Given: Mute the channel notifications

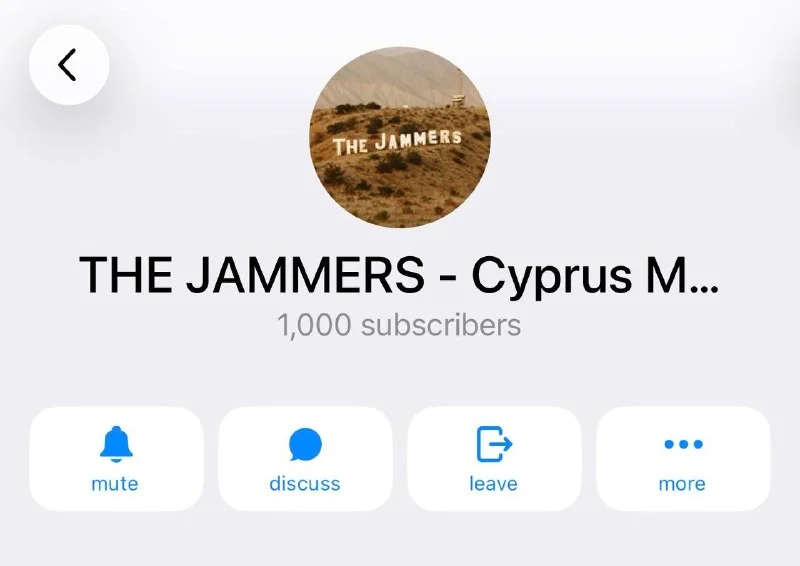Looking at the screenshot, I should [x=116, y=458].
